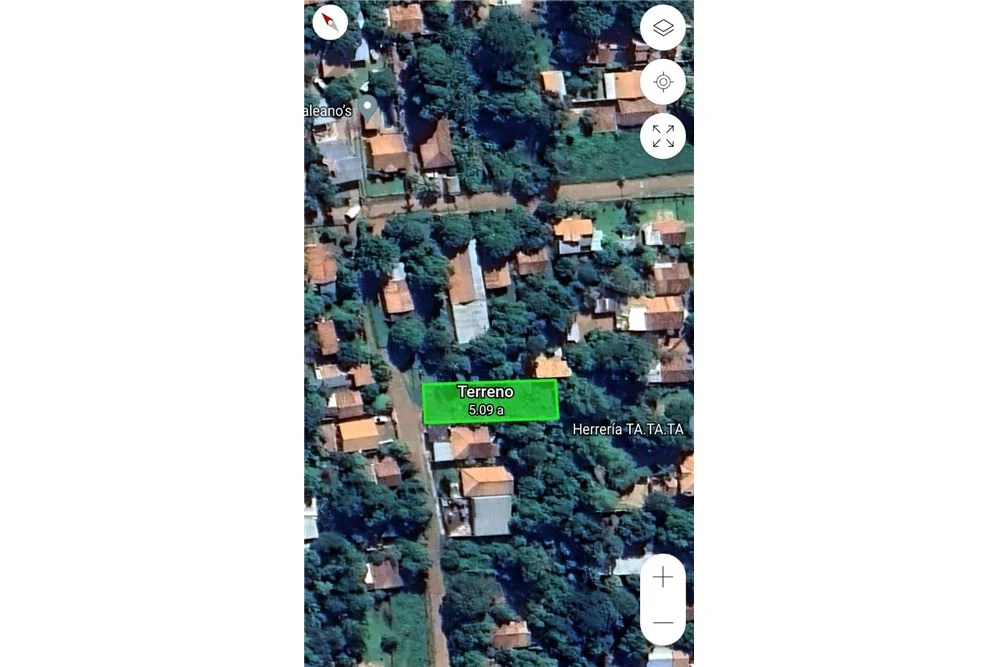
Task: Expand the map to fullscreen
Action: point(663,136)
